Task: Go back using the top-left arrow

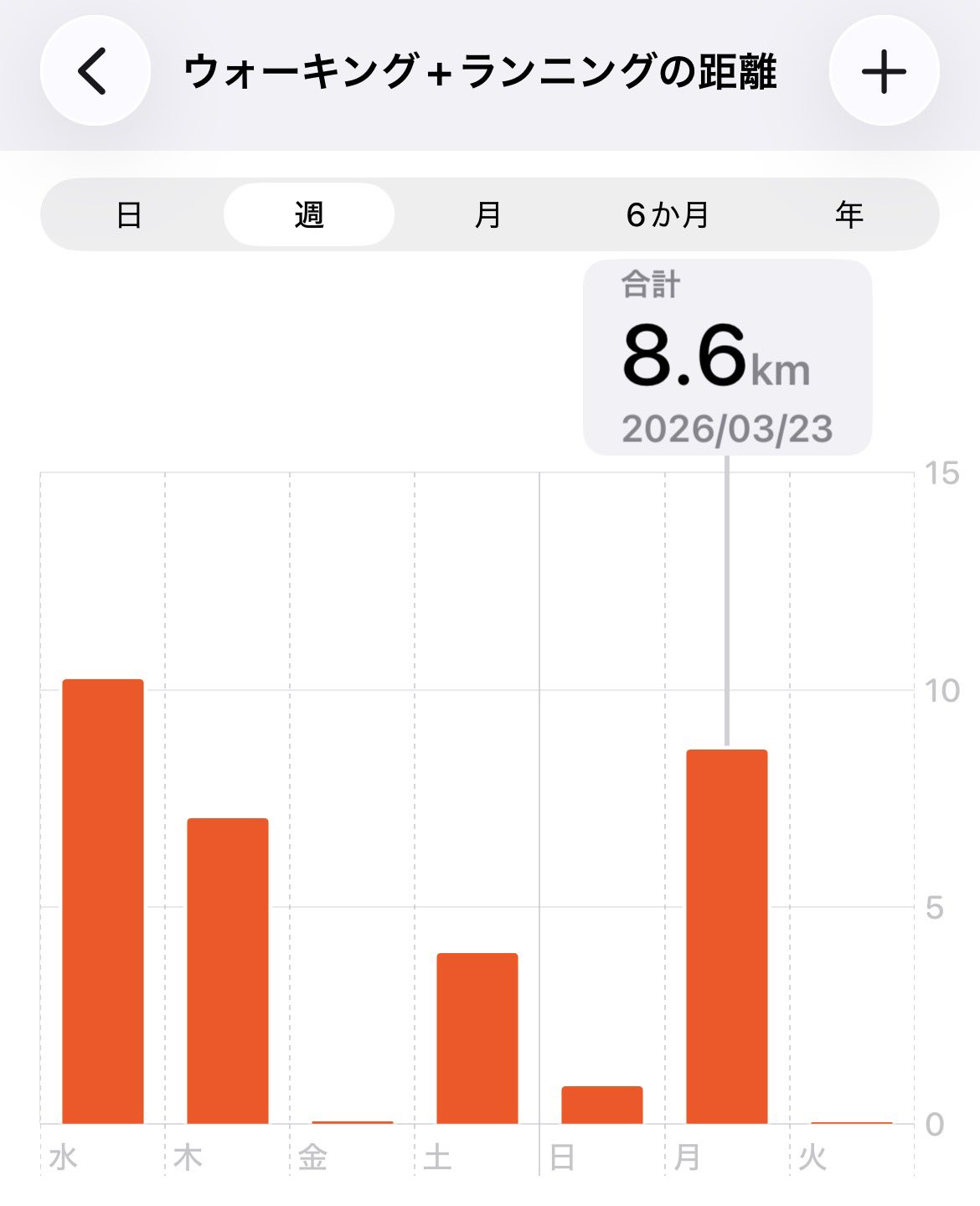Action: (95, 71)
